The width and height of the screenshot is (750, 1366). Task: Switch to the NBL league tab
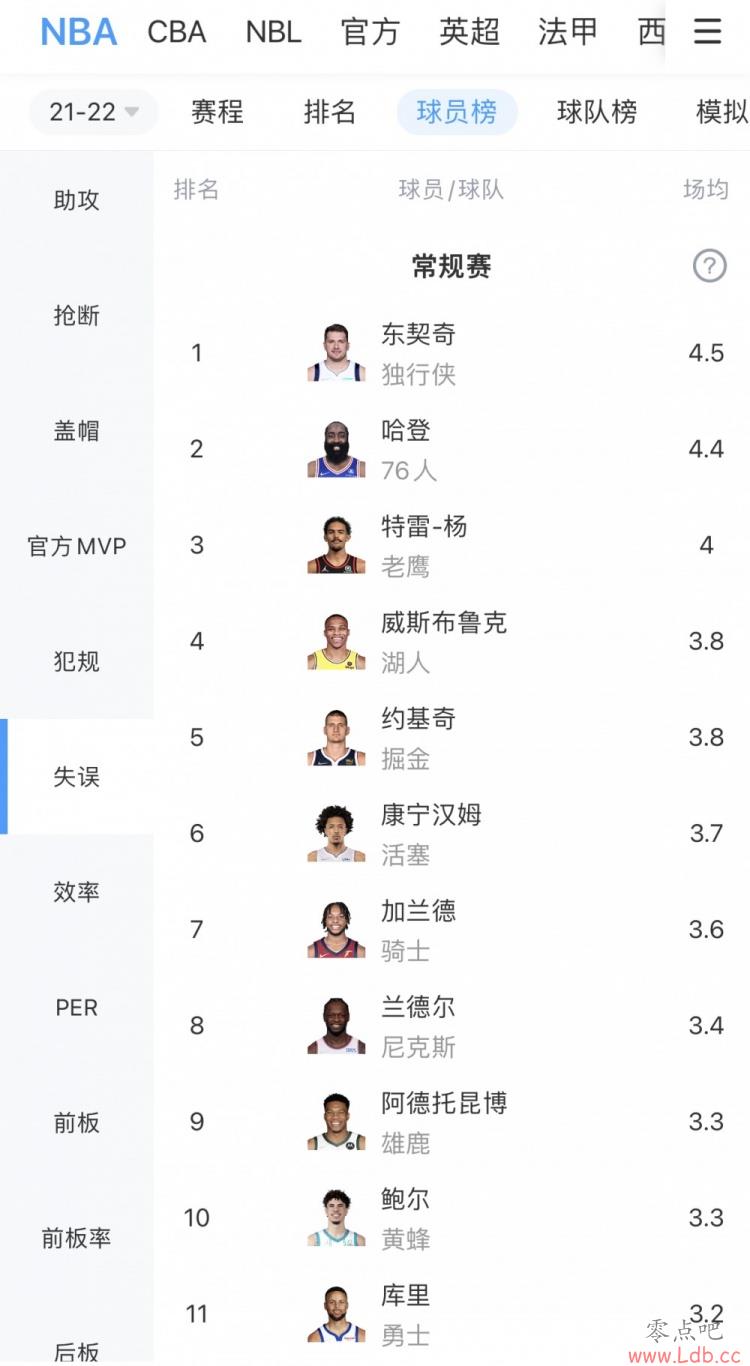[x=273, y=32]
